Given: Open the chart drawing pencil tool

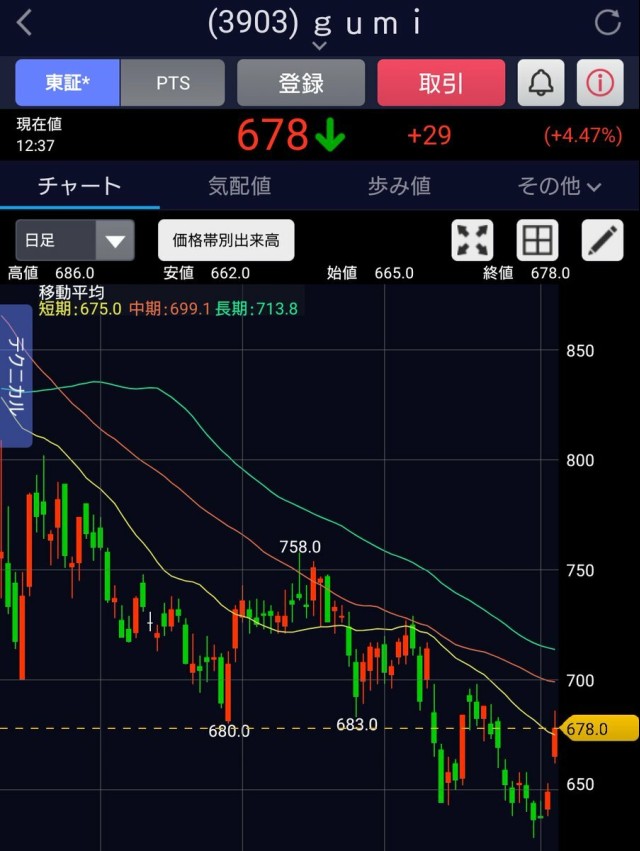Looking at the screenshot, I should (x=601, y=240).
